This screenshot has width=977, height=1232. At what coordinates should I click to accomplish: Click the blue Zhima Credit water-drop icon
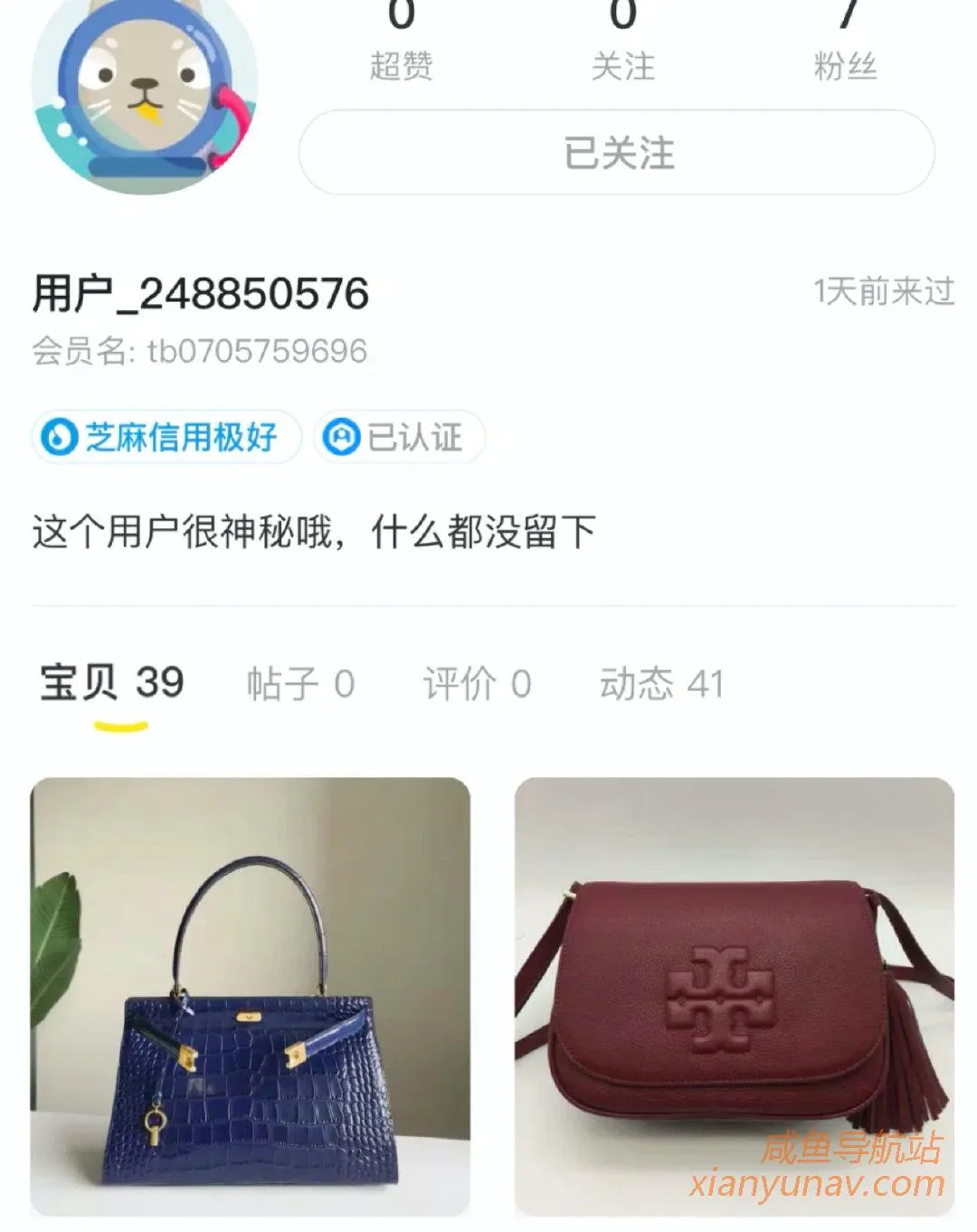point(59,436)
